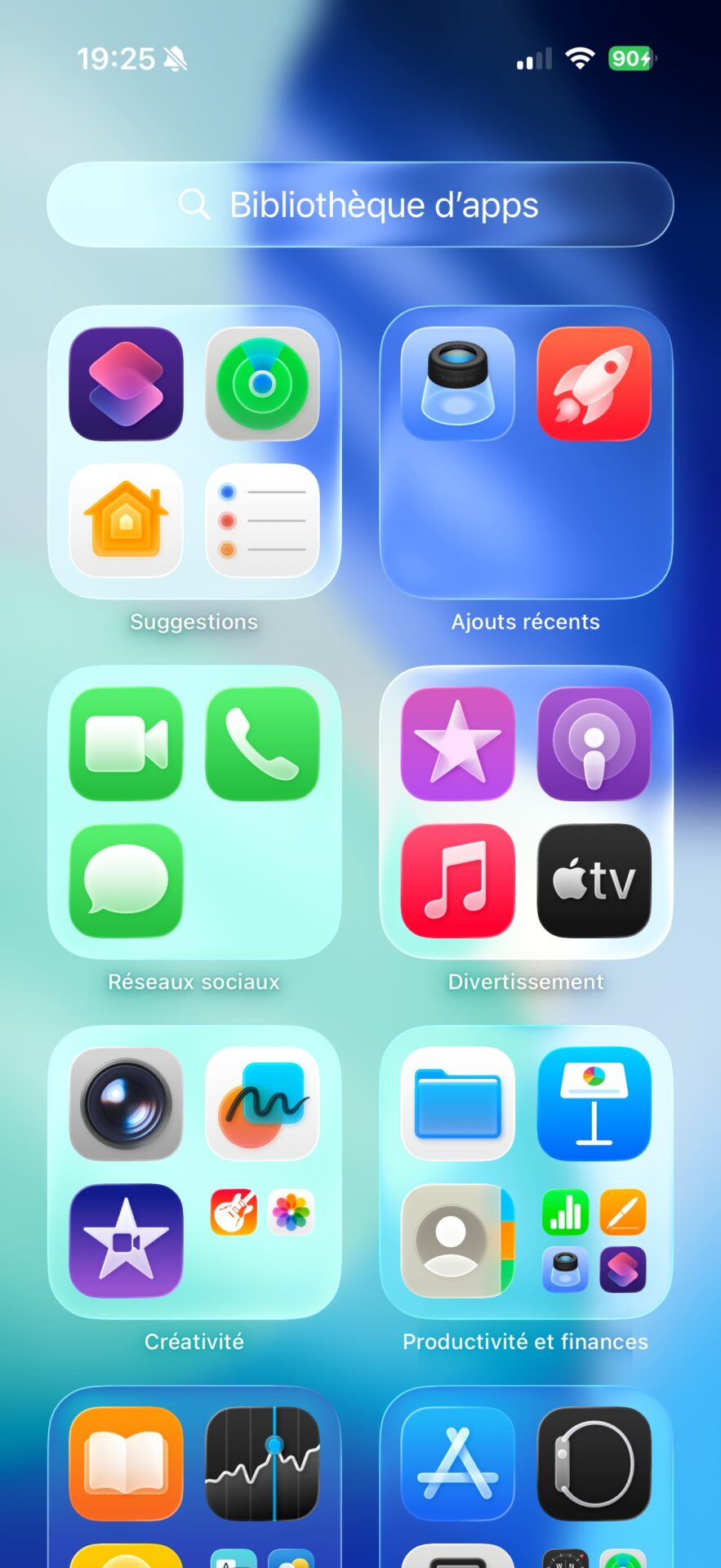
Task: Open the App Store
Action: 458,1463
